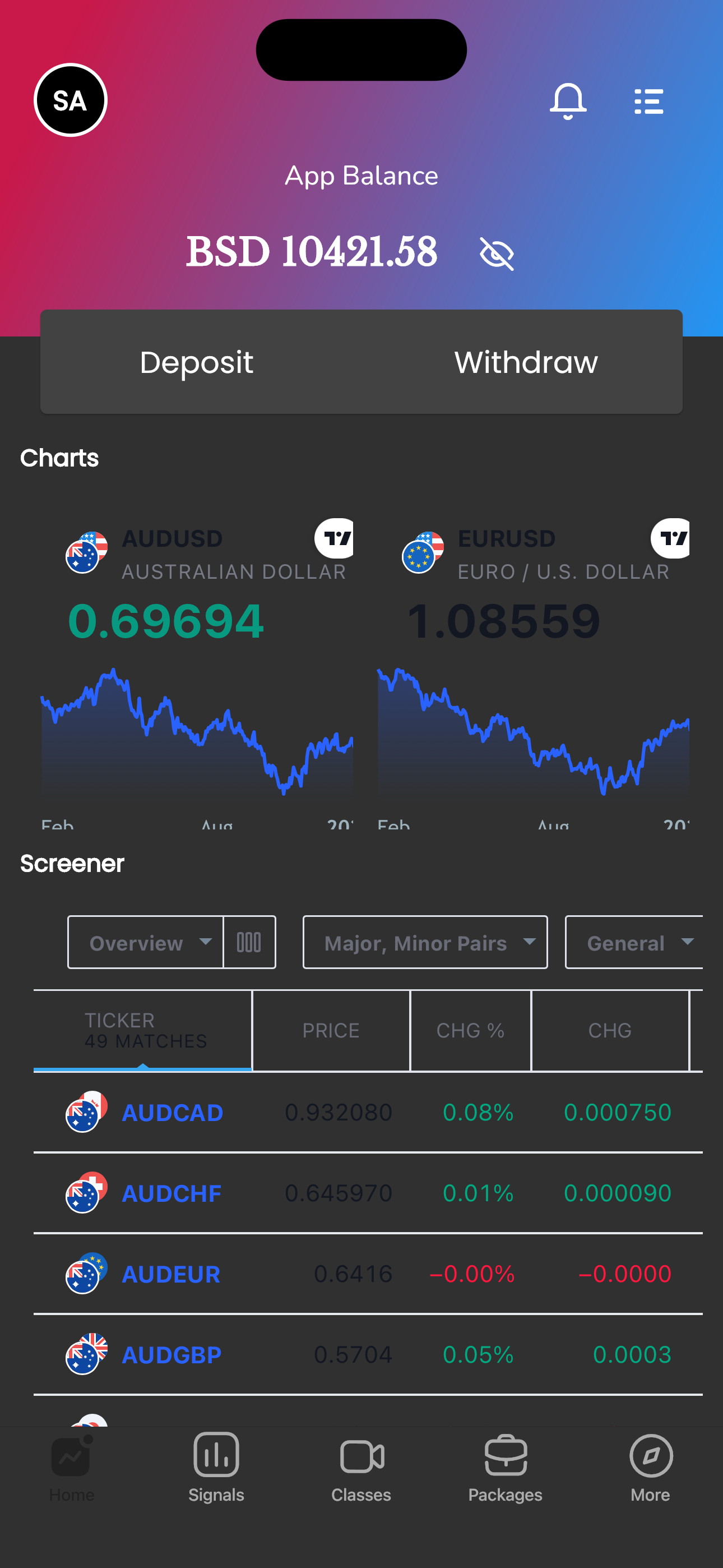Open the notifications bell
Viewport: 723px width, 1568px height.
(567, 101)
